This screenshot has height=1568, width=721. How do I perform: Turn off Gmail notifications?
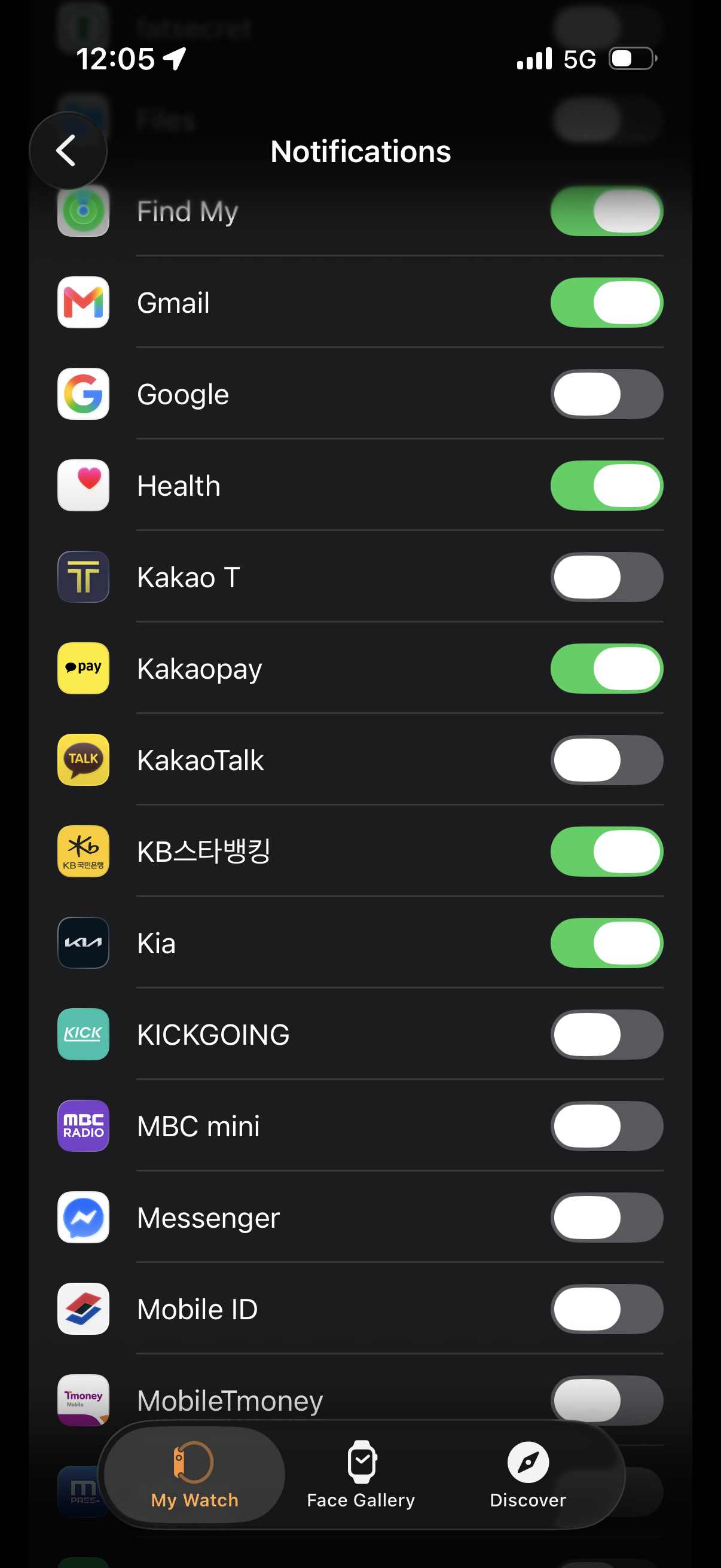tap(606, 303)
